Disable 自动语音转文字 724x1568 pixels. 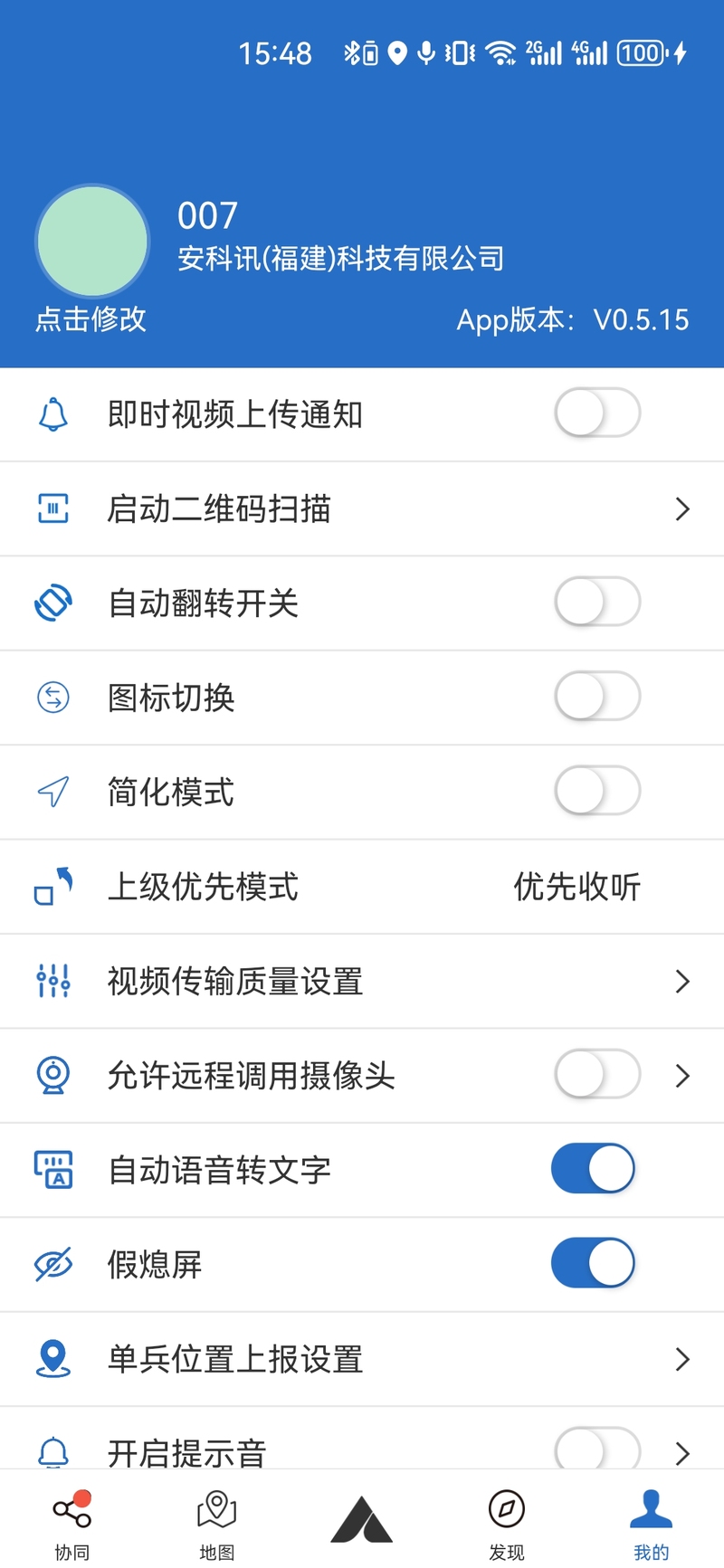click(x=594, y=1169)
